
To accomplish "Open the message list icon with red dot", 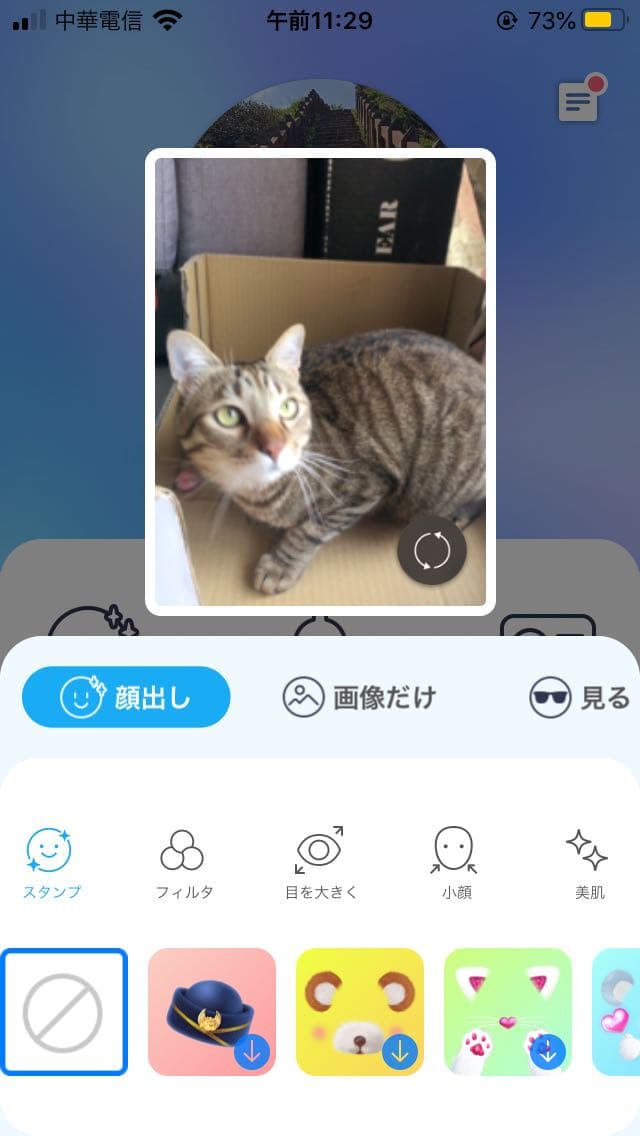I will [x=579, y=101].
